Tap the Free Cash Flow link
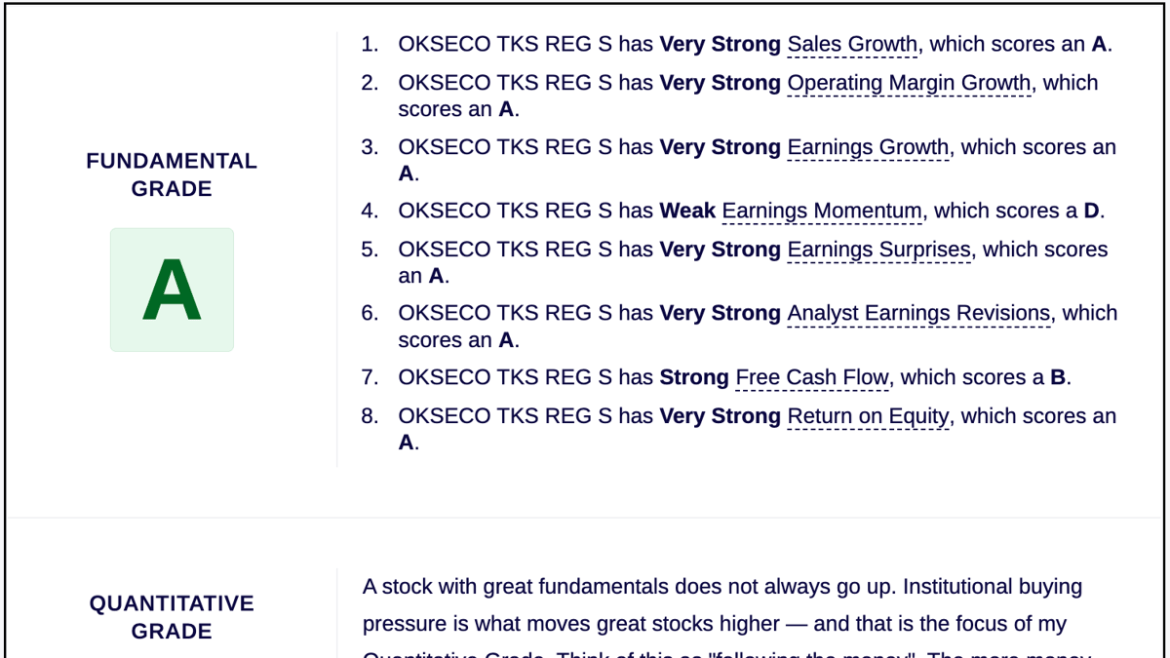This screenshot has width=1170, height=658. point(812,377)
